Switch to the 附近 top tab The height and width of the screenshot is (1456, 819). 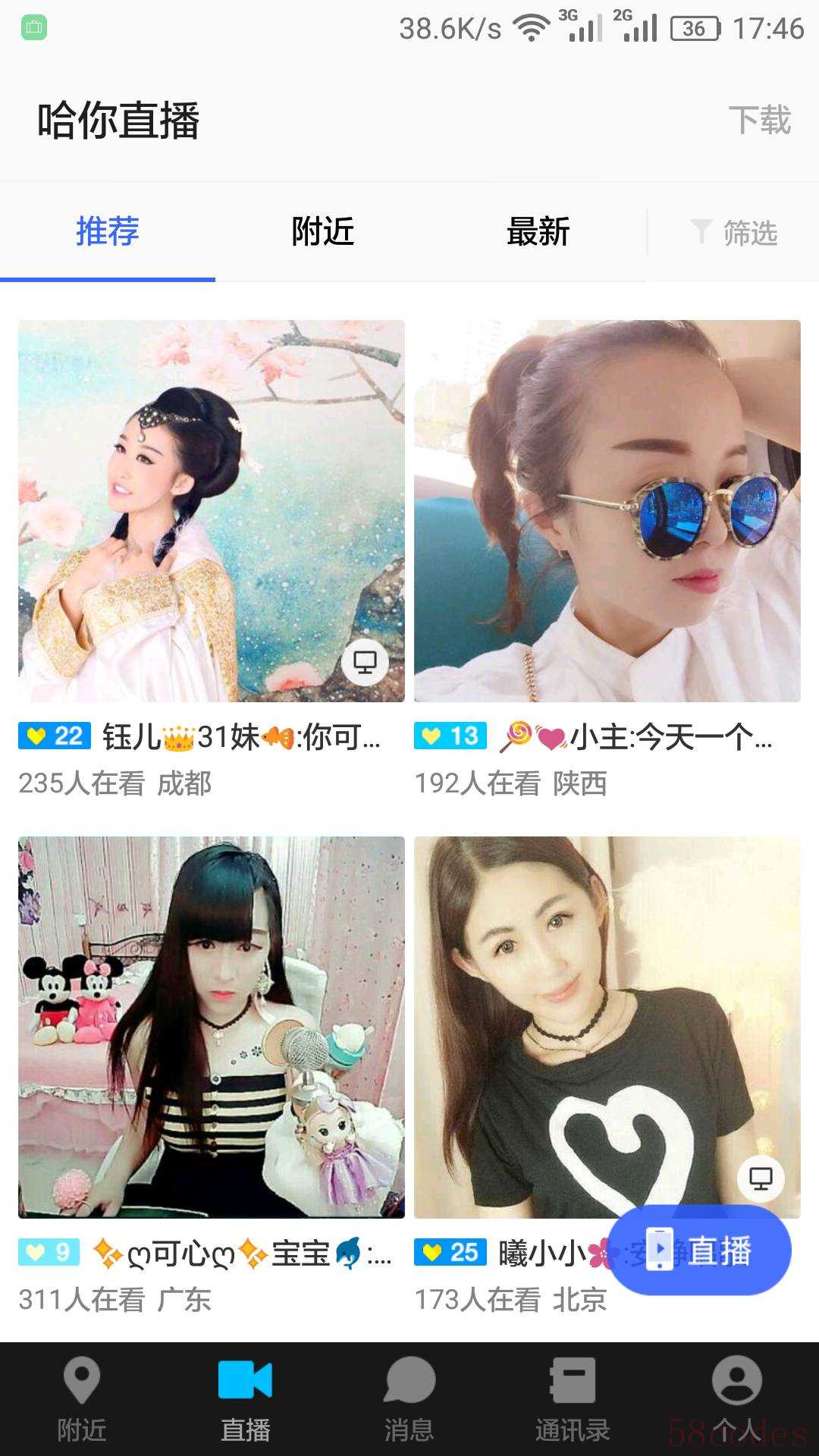tap(323, 231)
